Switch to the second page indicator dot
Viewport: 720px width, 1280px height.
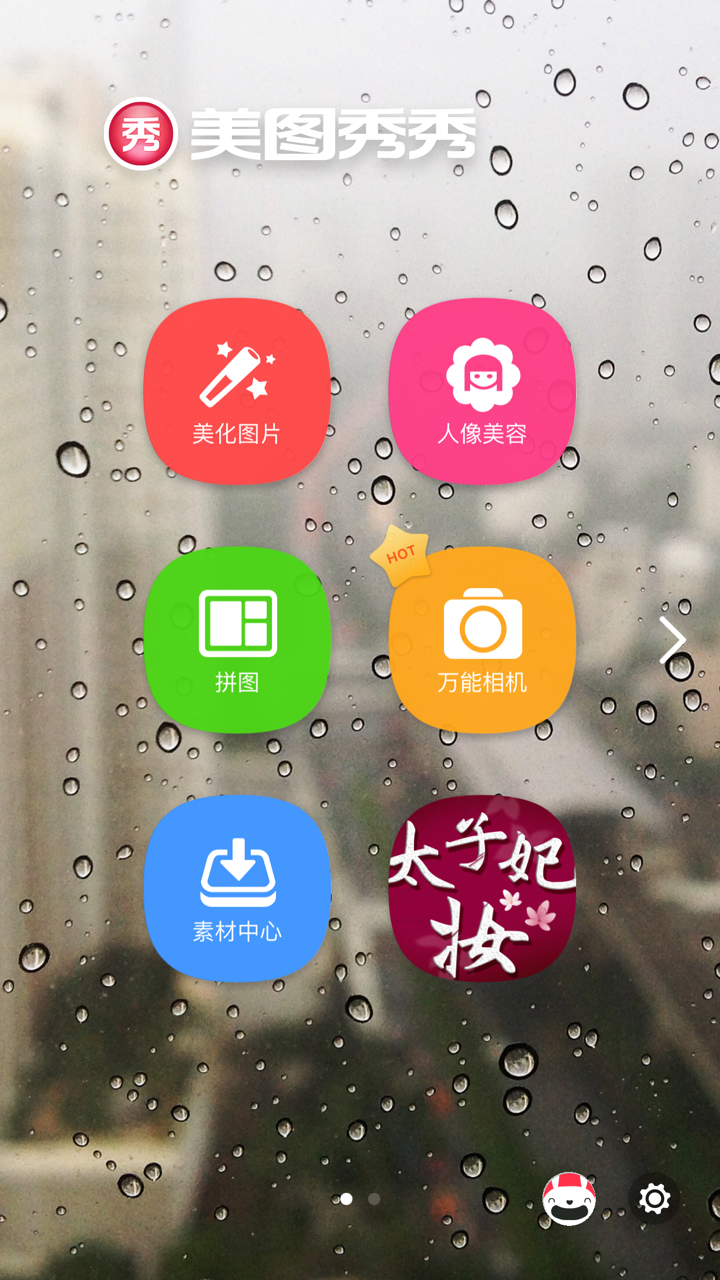[374, 1198]
